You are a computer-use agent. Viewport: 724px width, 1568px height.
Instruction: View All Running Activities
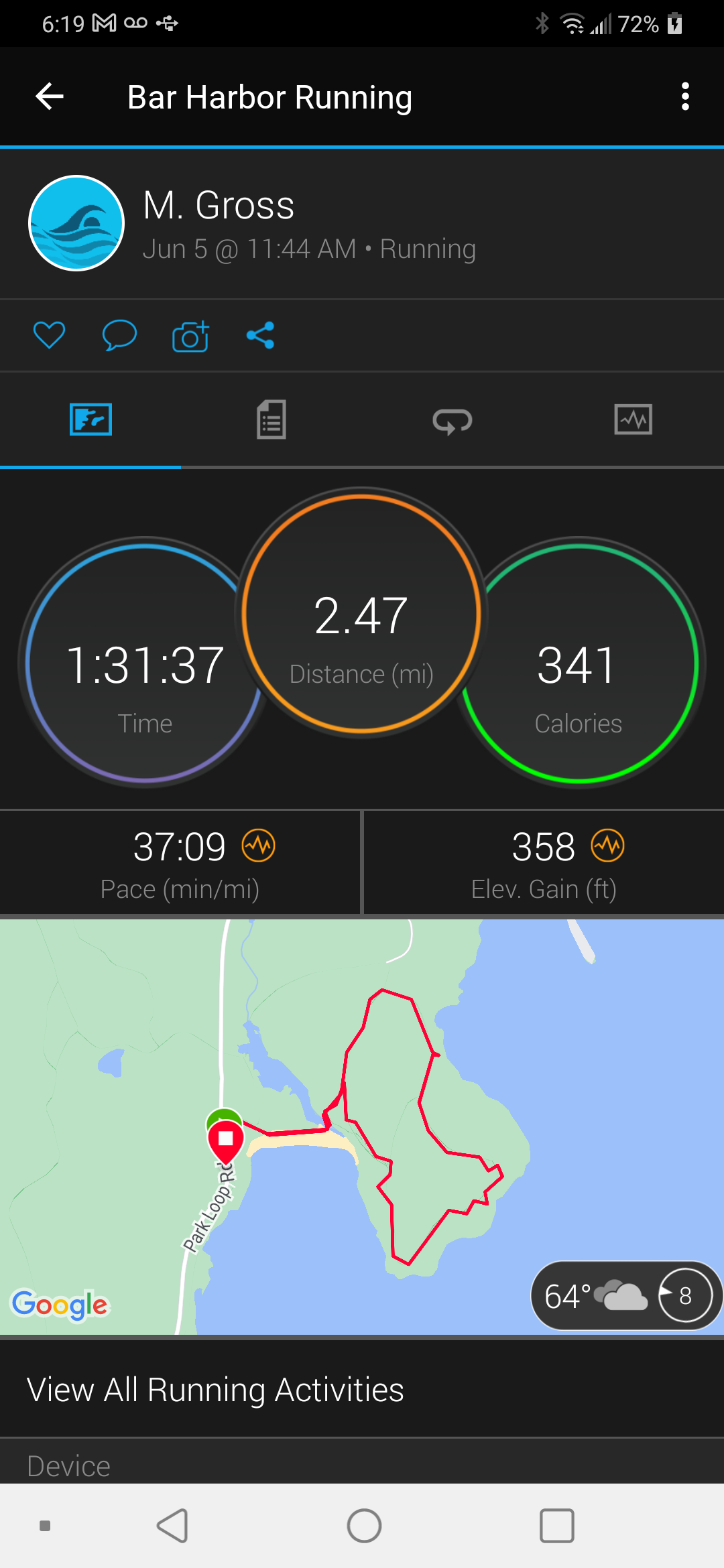(x=215, y=1390)
